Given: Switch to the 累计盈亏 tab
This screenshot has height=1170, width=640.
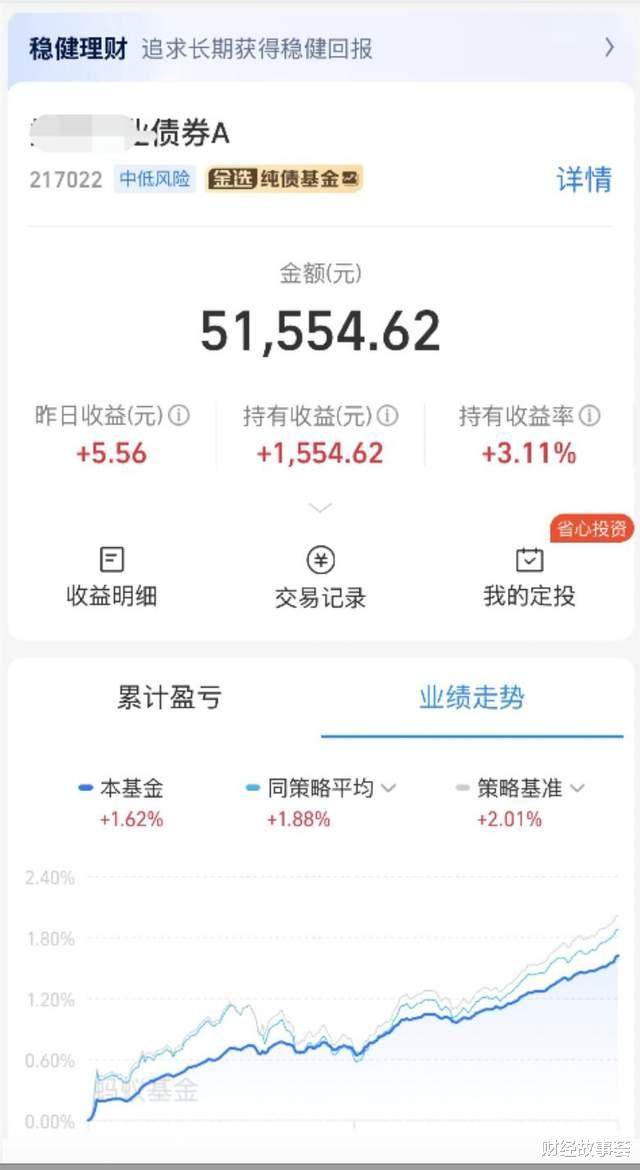Looking at the screenshot, I should point(169,698).
